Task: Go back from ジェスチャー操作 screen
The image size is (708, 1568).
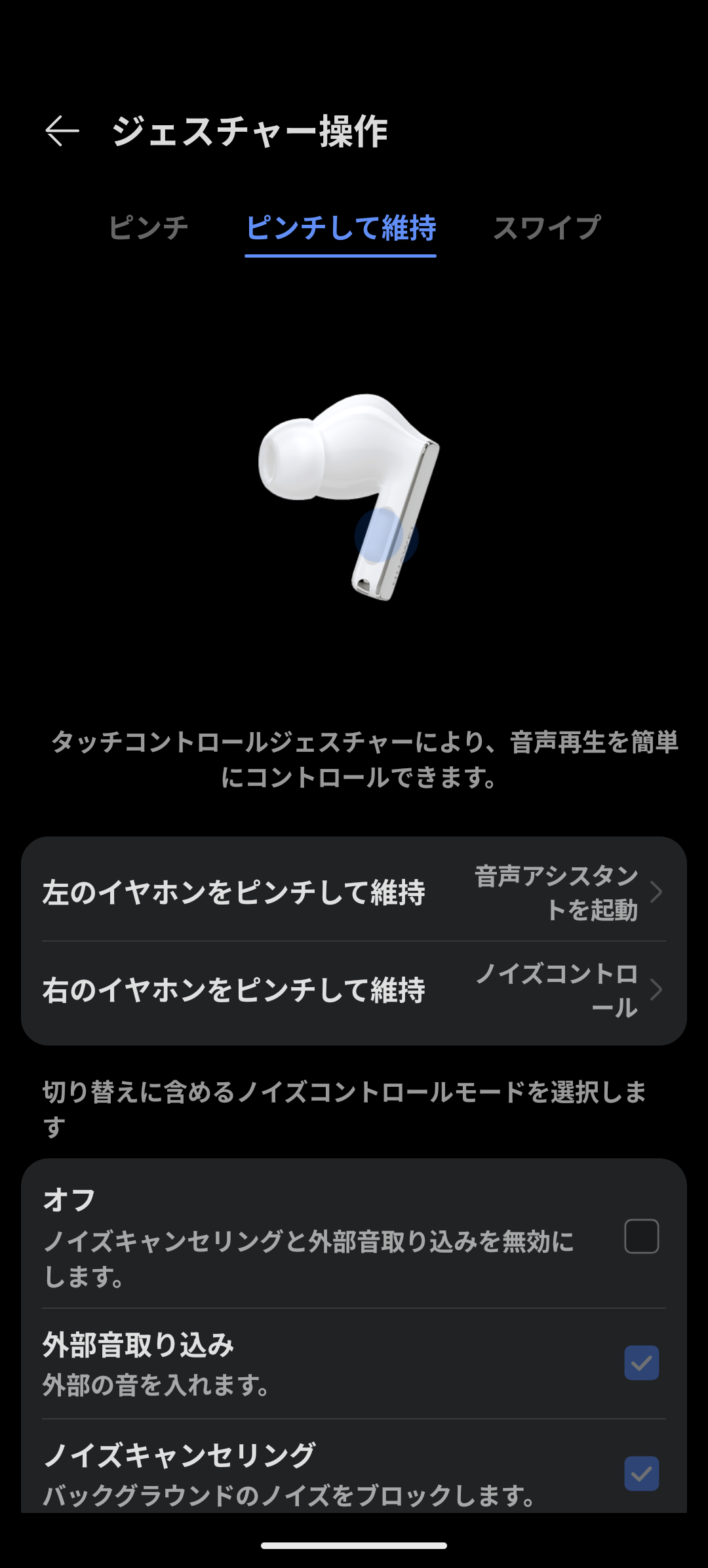Action: coord(62,131)
